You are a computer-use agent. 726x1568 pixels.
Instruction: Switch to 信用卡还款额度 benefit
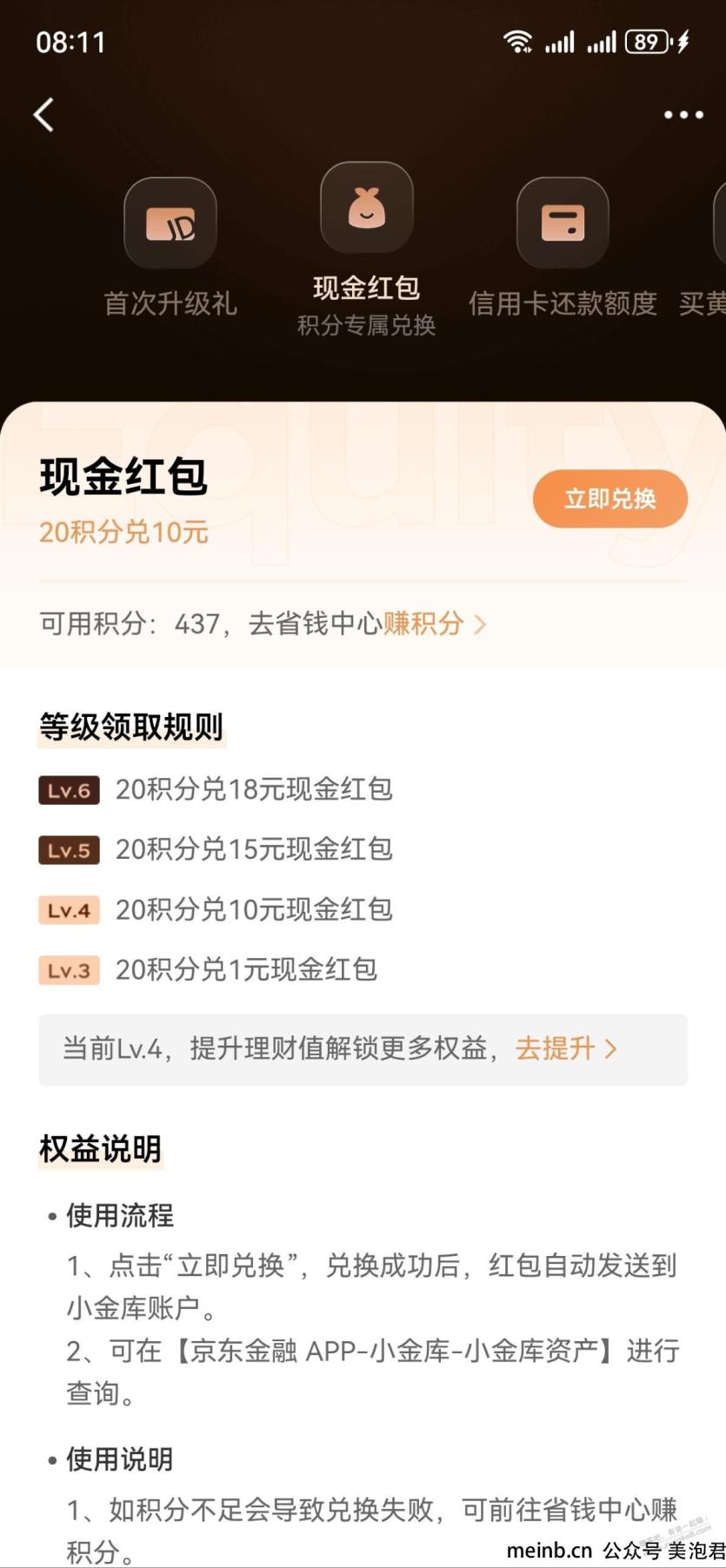(563, 248)
